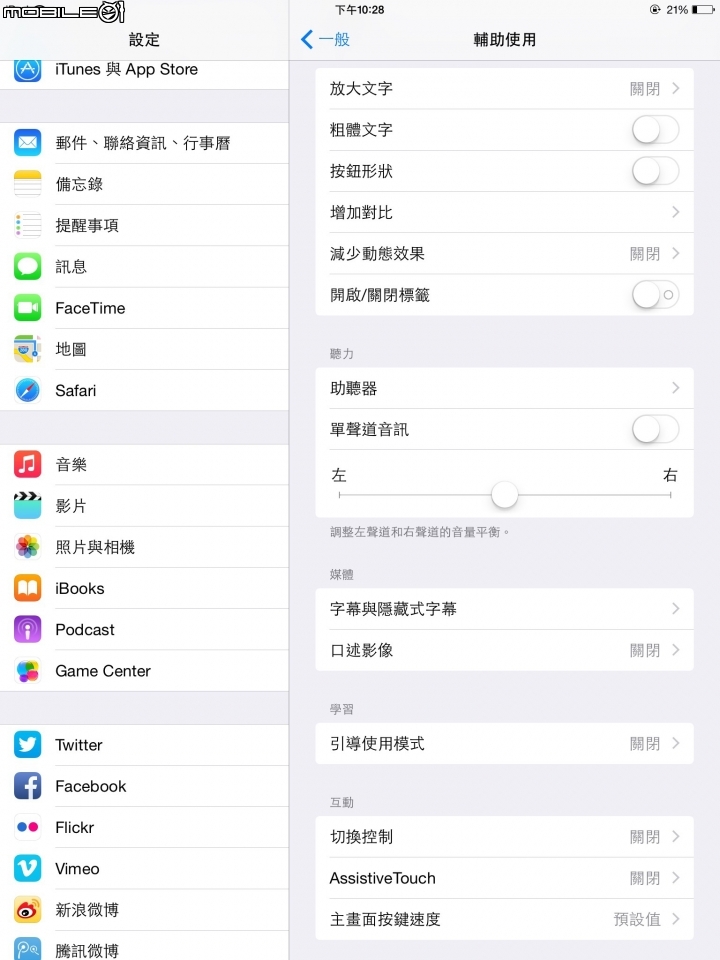The height and width of the screenshot is (960, 720).
Task: Open AssistiveTouch settings
Action: (x=504, y=878)
